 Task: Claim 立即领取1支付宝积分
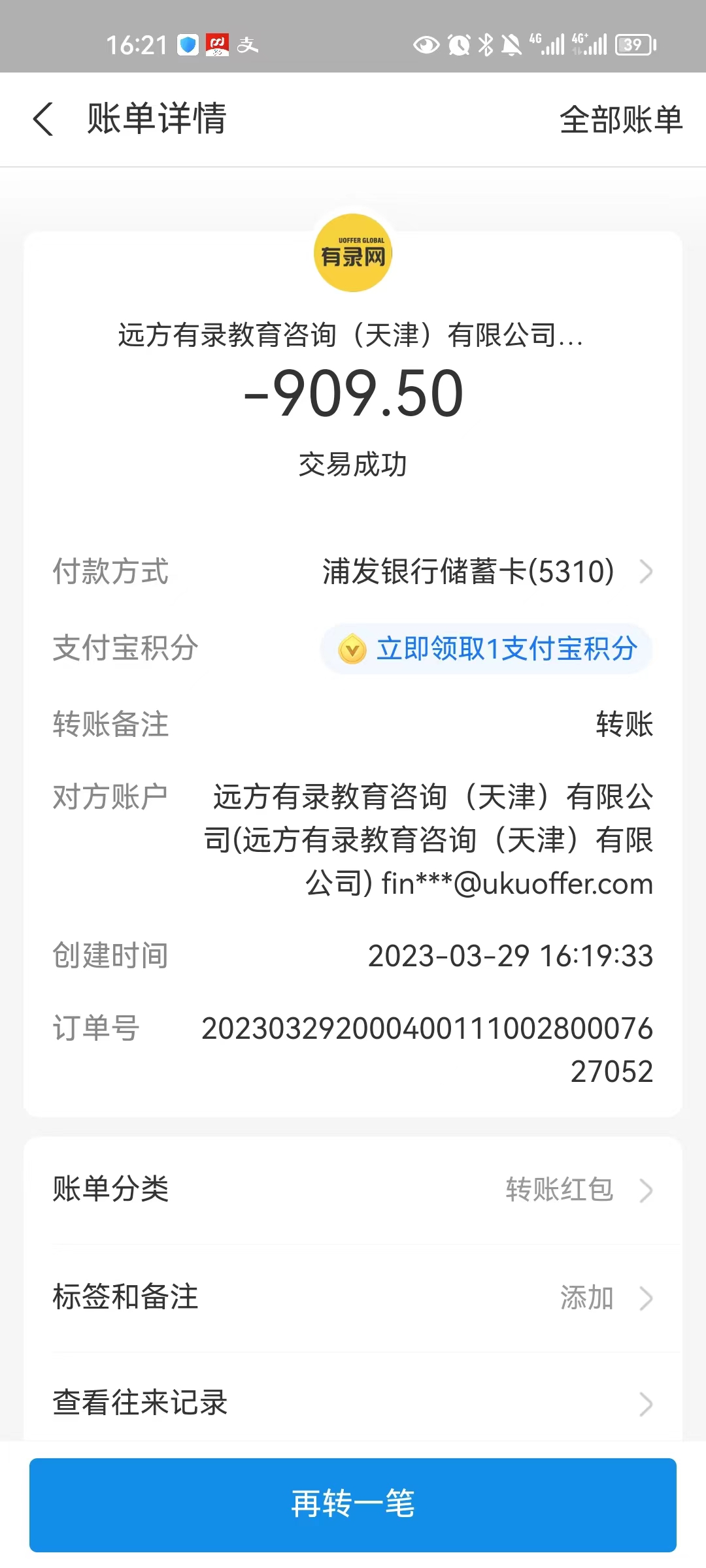point(486,649)
